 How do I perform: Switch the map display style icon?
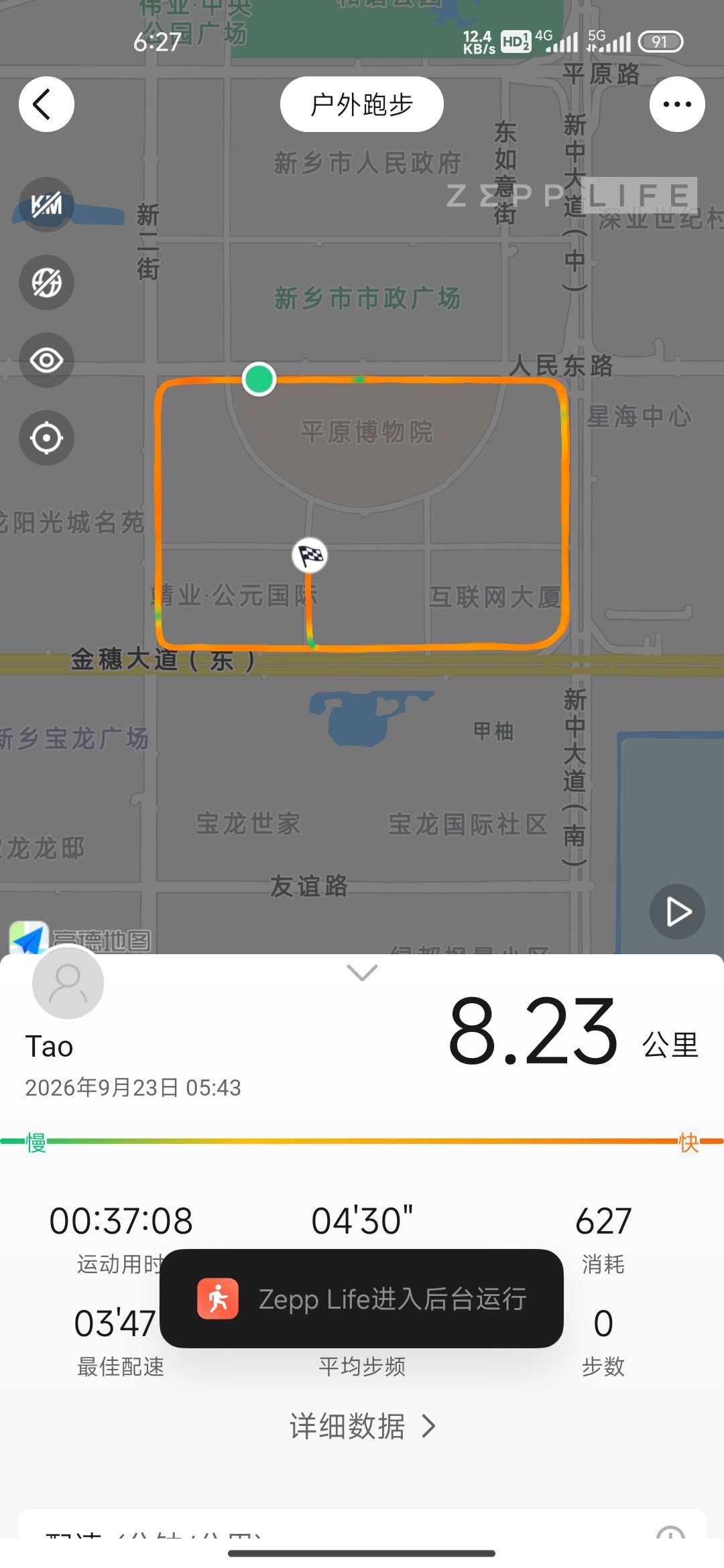[x=46, y=282]
